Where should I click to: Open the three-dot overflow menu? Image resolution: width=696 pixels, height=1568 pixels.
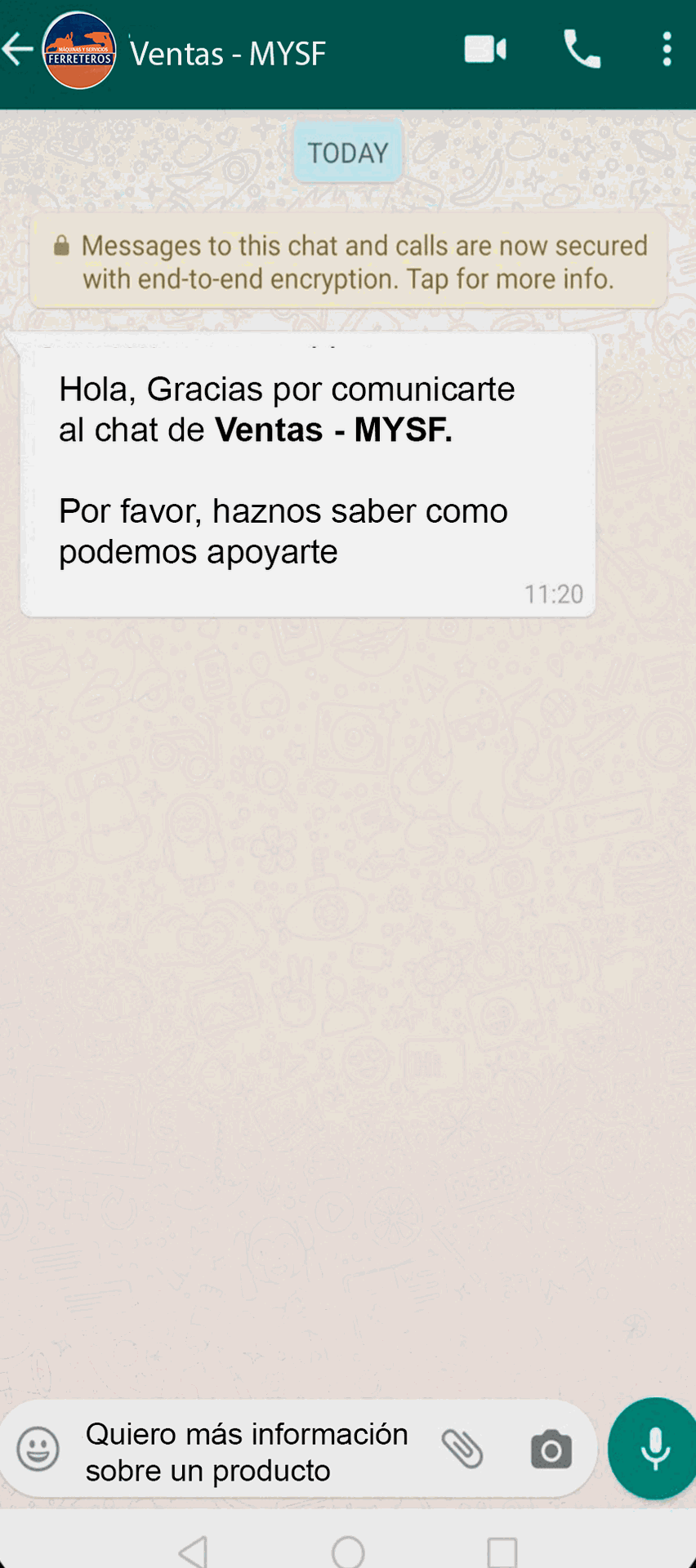667,50
